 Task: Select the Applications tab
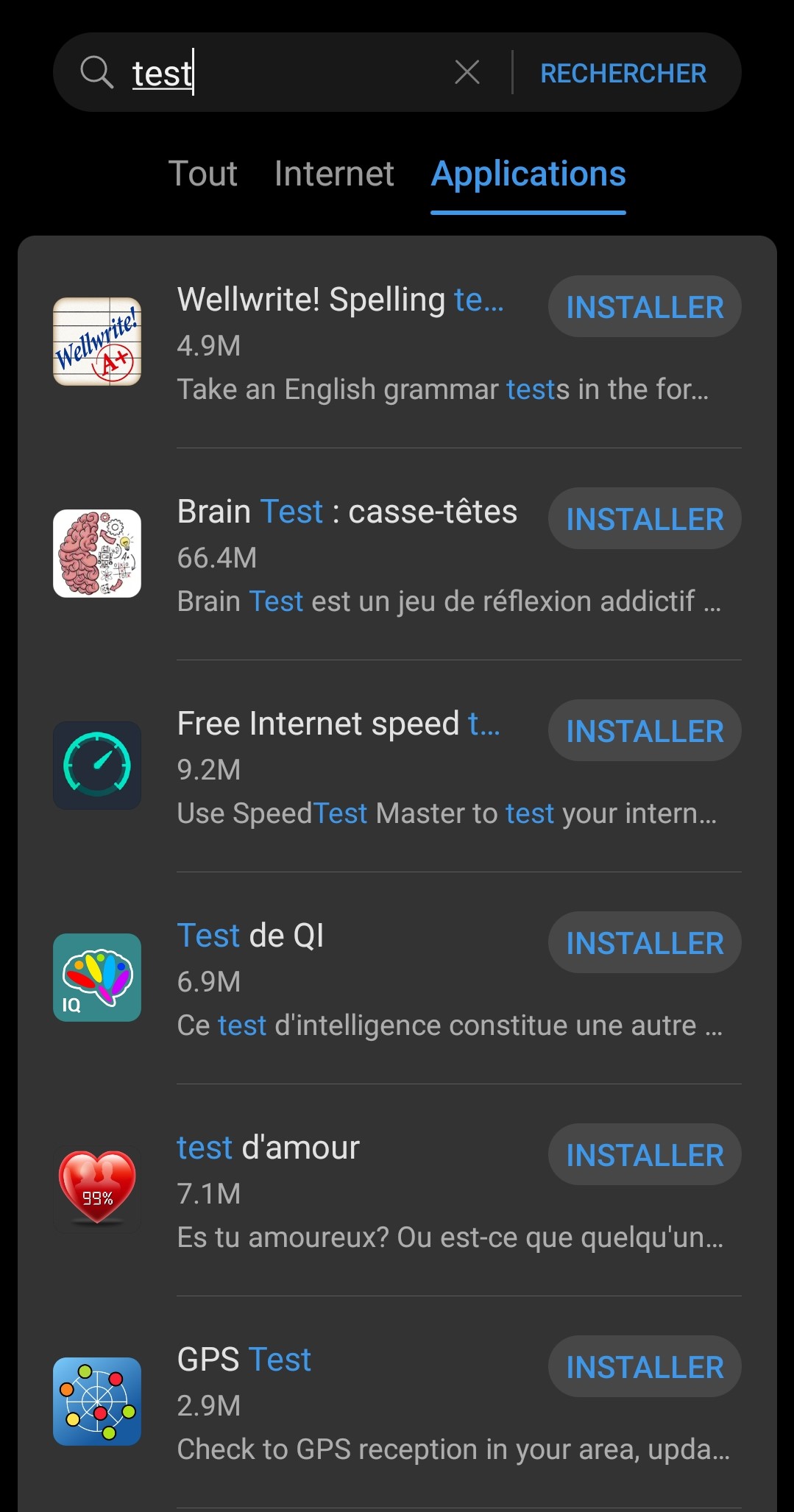(528, 174)
